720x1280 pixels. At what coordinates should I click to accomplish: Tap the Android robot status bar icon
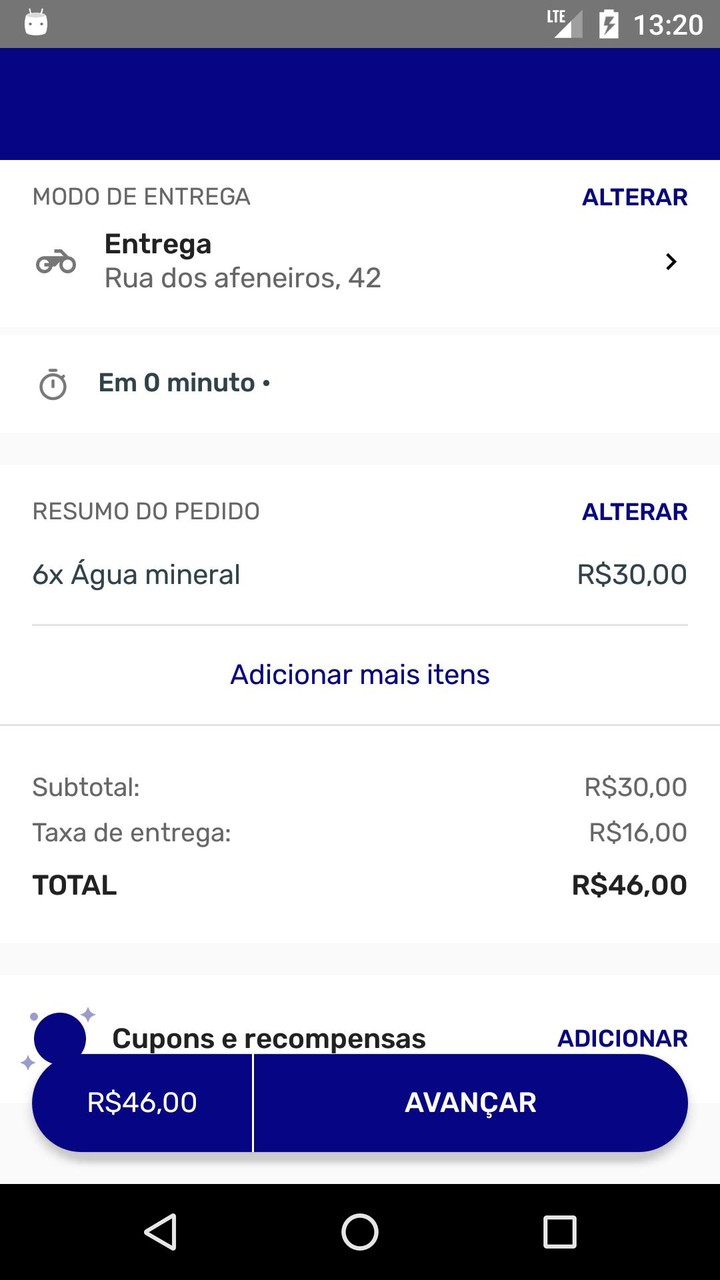pos(38,22)
